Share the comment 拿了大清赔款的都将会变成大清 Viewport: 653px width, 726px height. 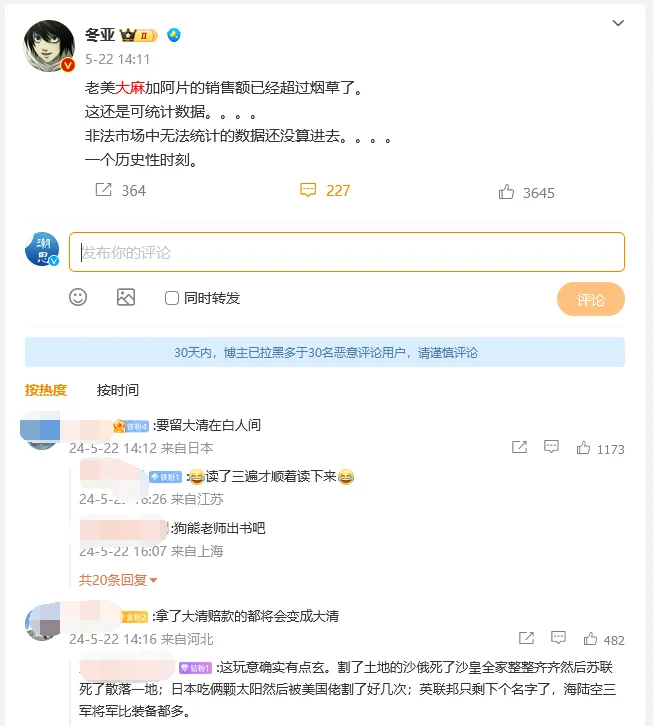(x=526, y=638)
